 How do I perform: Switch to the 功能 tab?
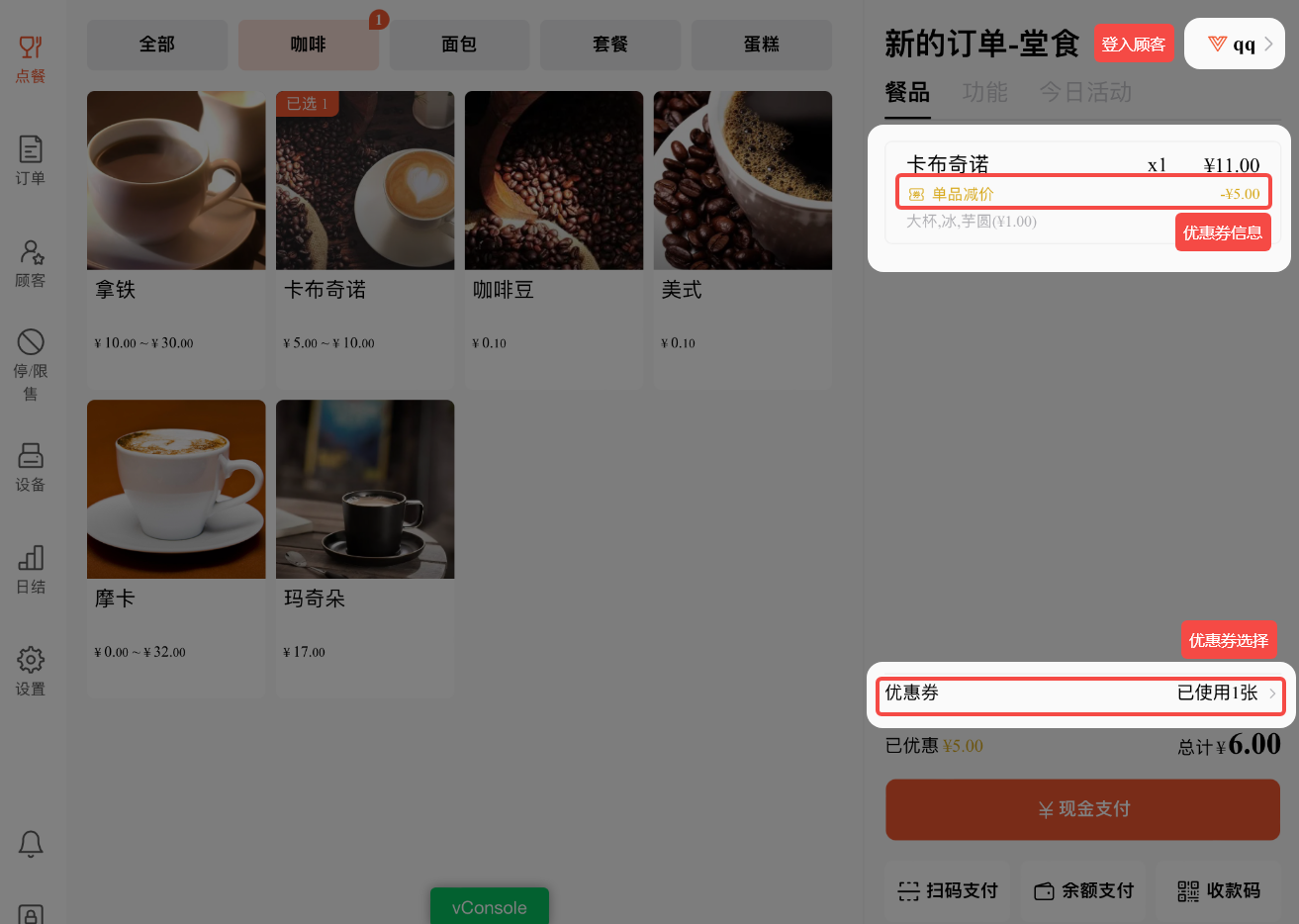984,93
